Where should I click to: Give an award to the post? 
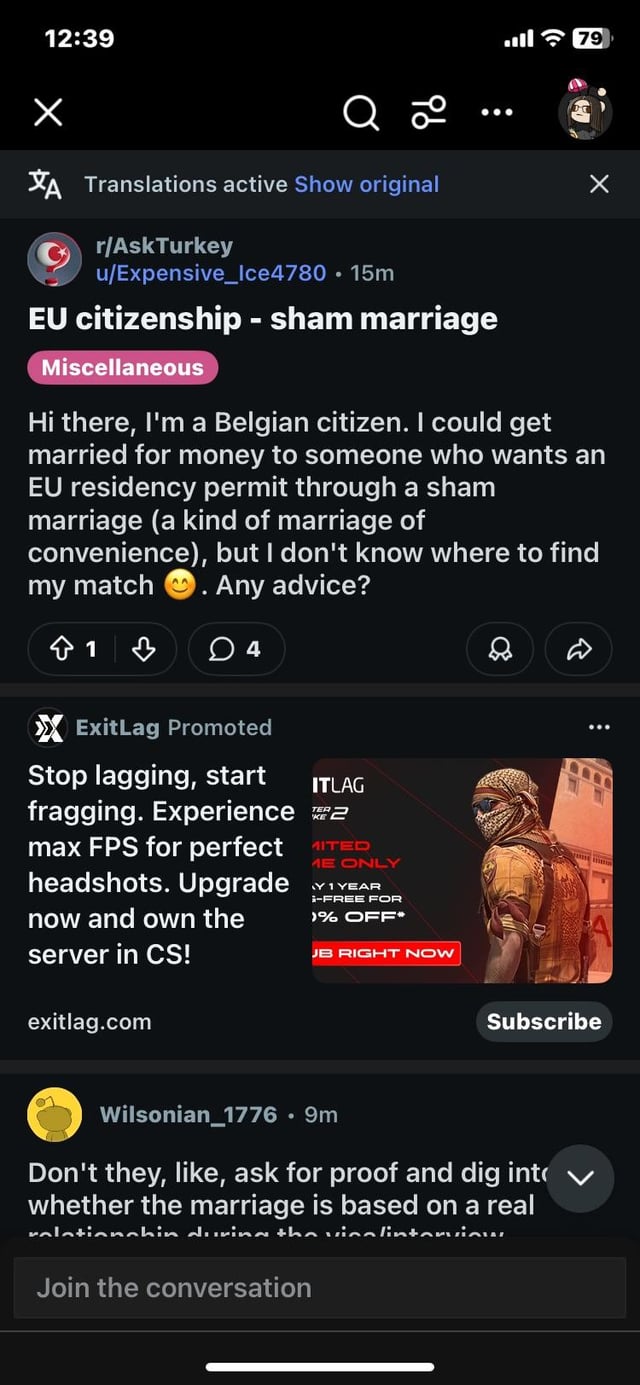pyautogui.click(x=500, y=650)
